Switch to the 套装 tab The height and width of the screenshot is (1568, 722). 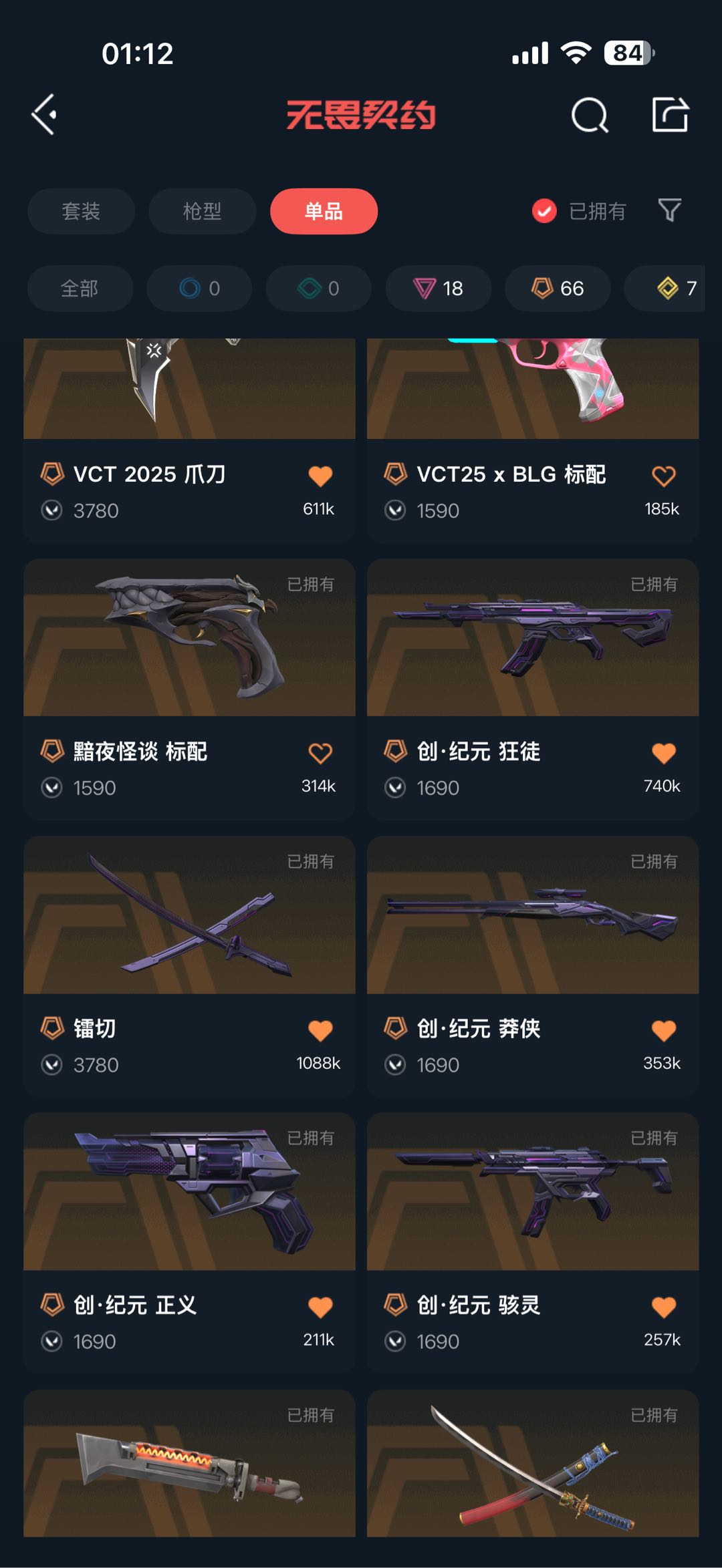[81, 211]
